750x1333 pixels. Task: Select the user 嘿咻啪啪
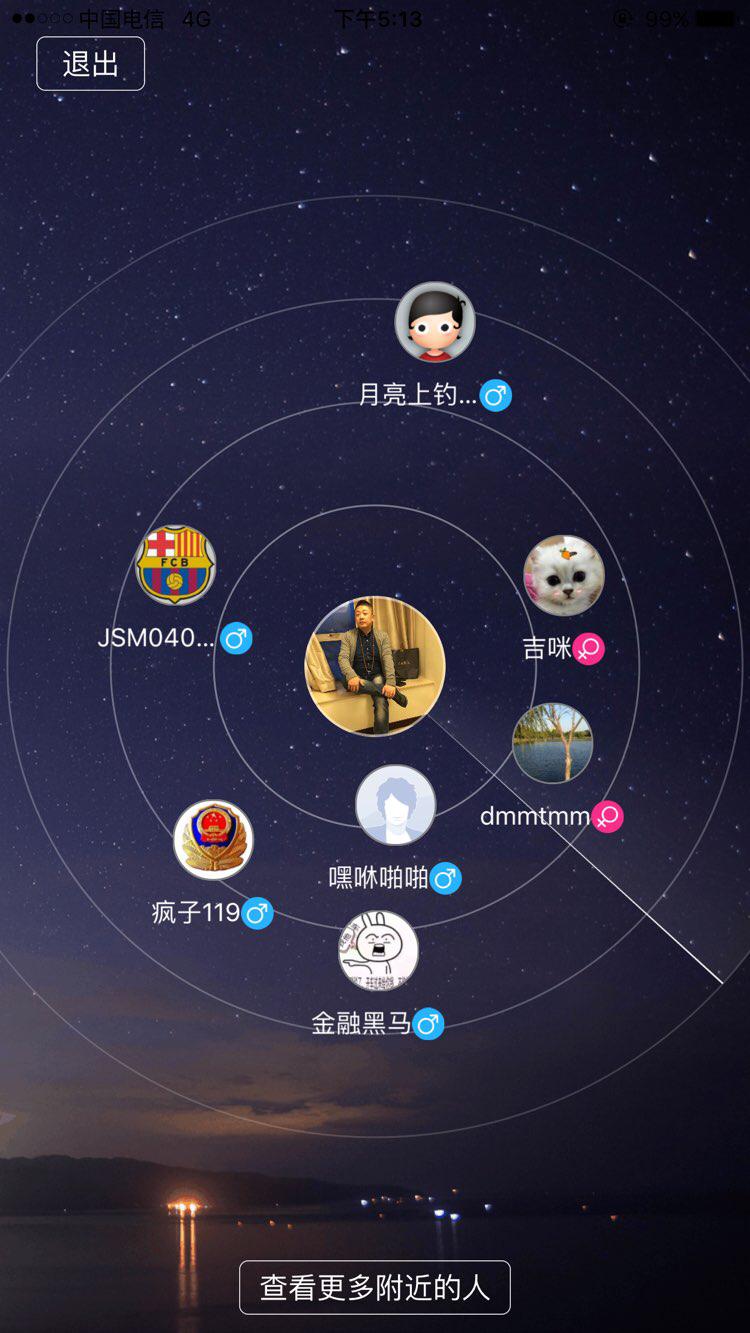[x=395, y=805]
